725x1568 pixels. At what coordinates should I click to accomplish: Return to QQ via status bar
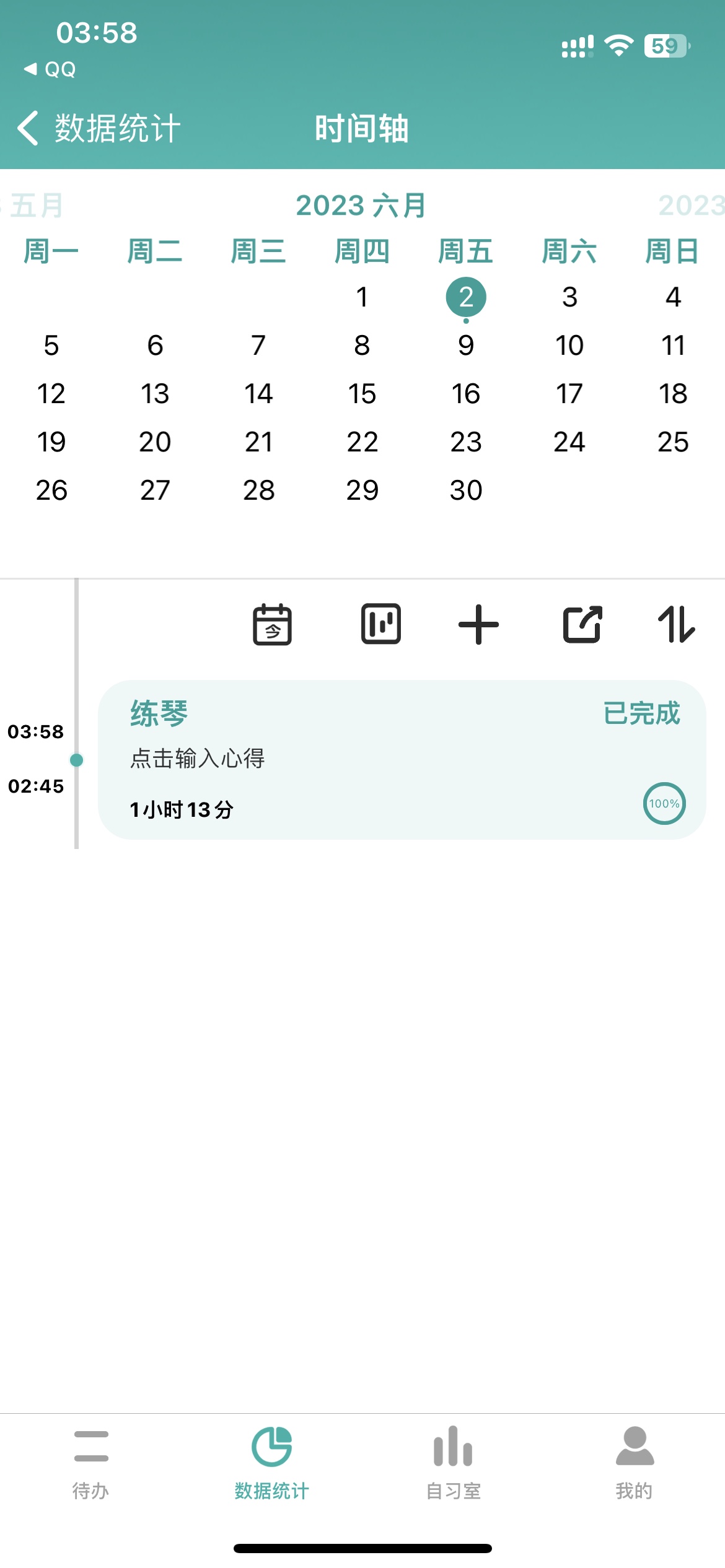pos(51,69)
